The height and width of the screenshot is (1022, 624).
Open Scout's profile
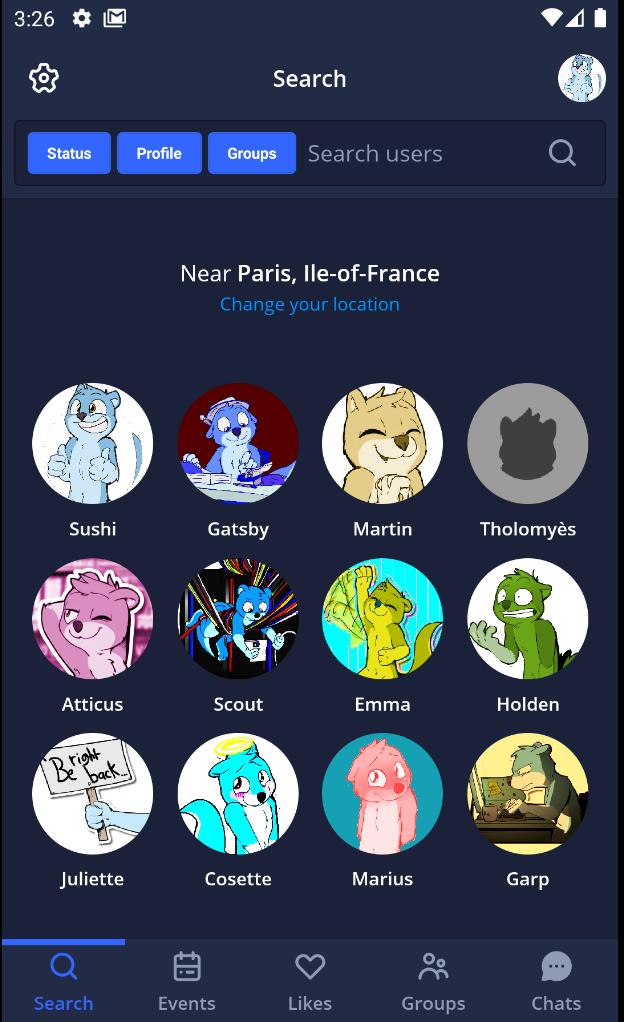tap(238, 618)
